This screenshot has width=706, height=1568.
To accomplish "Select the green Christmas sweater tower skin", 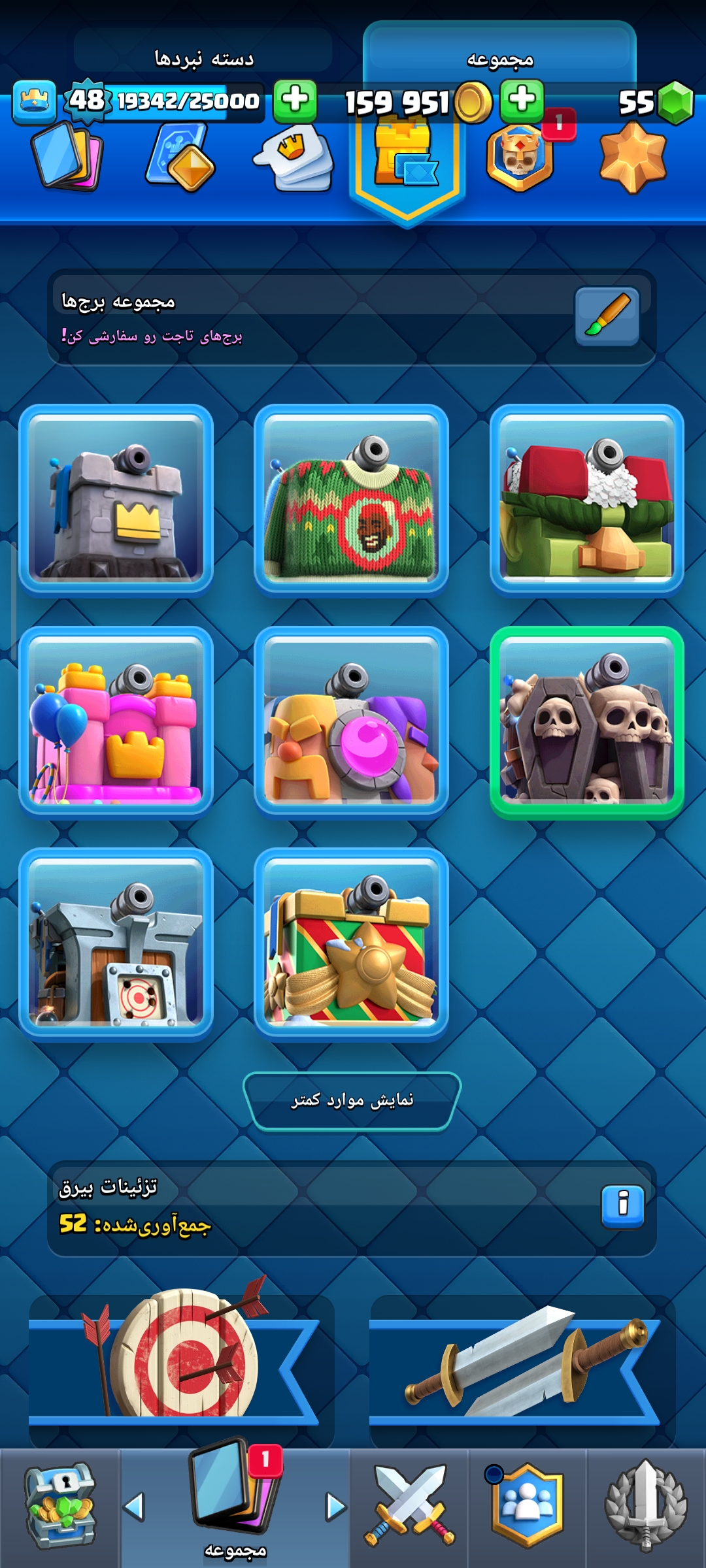I will [352, 499].
